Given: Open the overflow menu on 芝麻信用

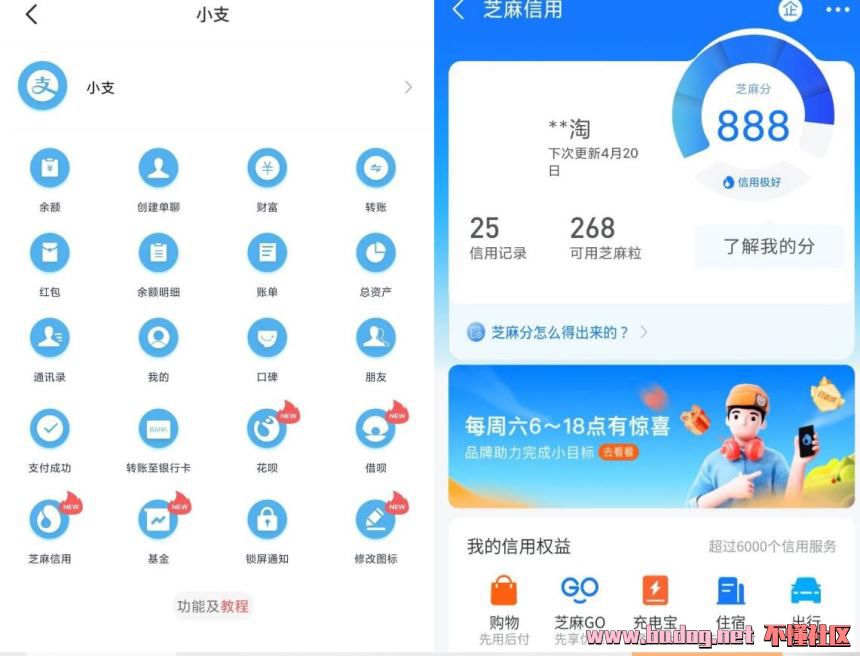Looking at the screenshot, I should pos(836,10).
